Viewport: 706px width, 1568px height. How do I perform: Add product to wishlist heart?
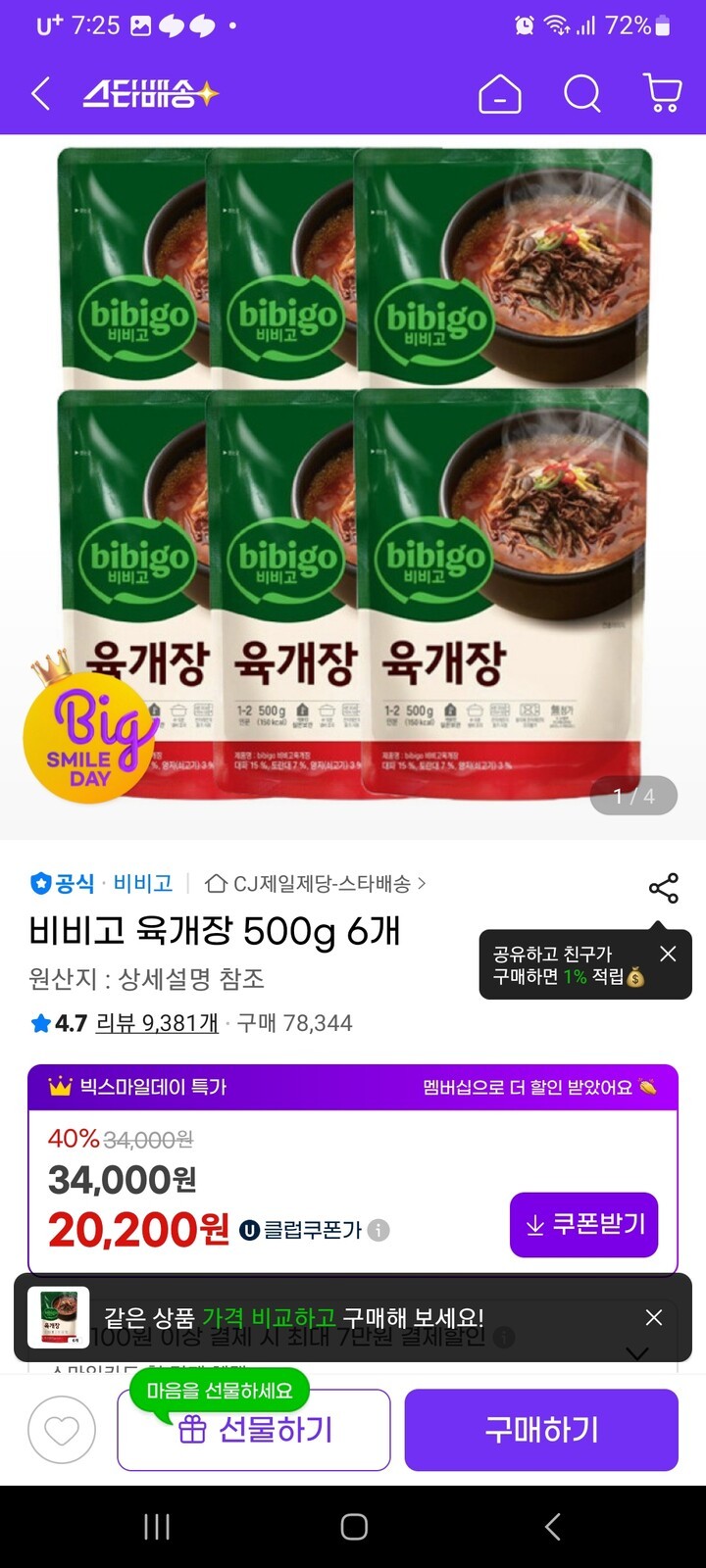[x=62, y=1431]
